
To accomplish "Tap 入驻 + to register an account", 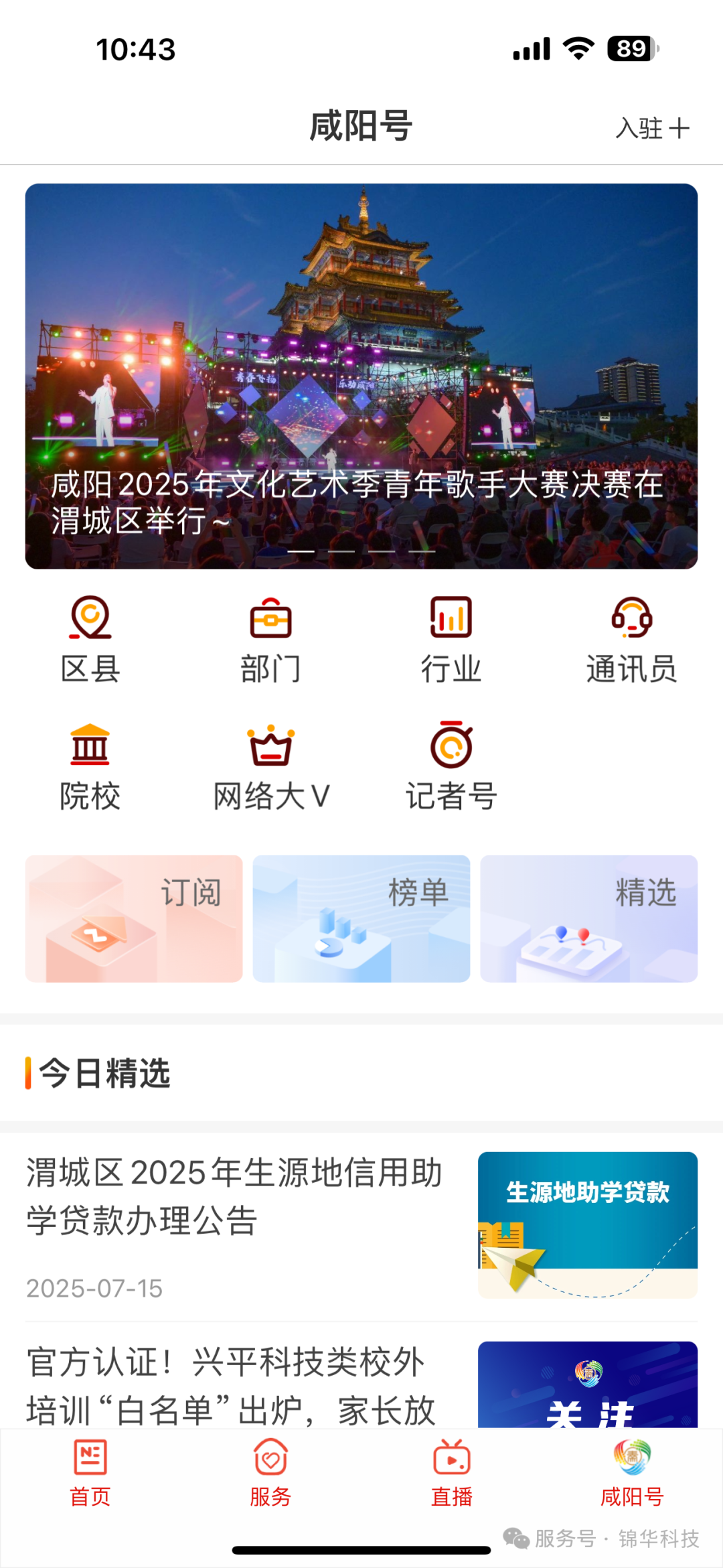I will (x=653, y=128).
